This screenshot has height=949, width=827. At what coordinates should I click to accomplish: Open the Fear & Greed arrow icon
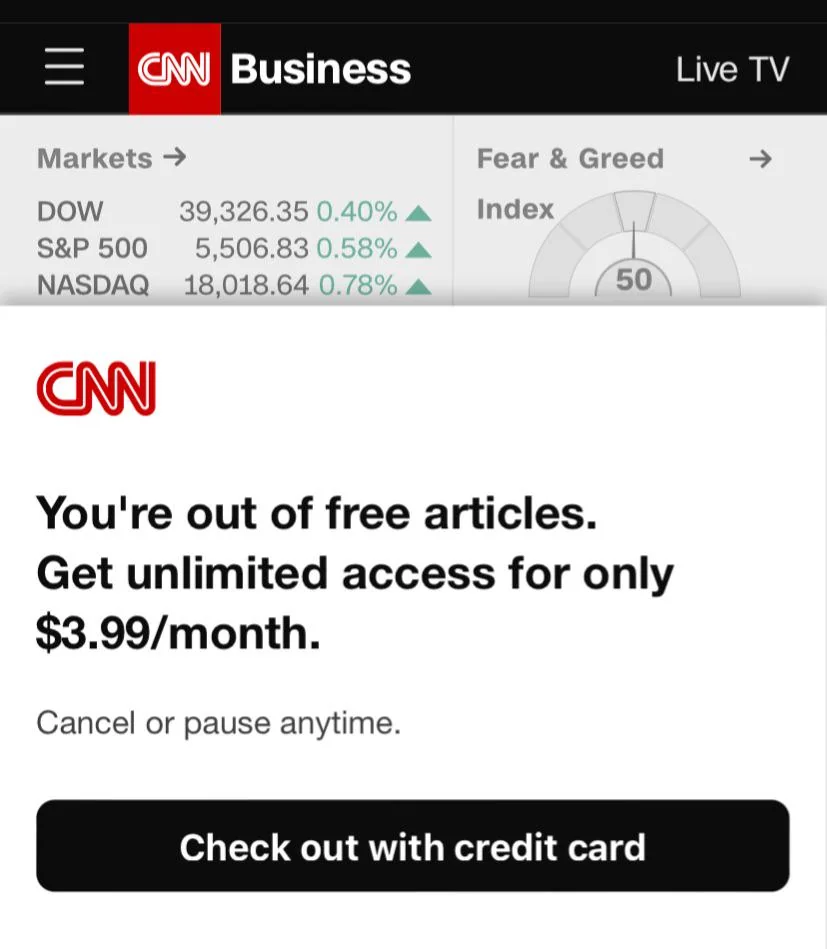click(761, 158)
